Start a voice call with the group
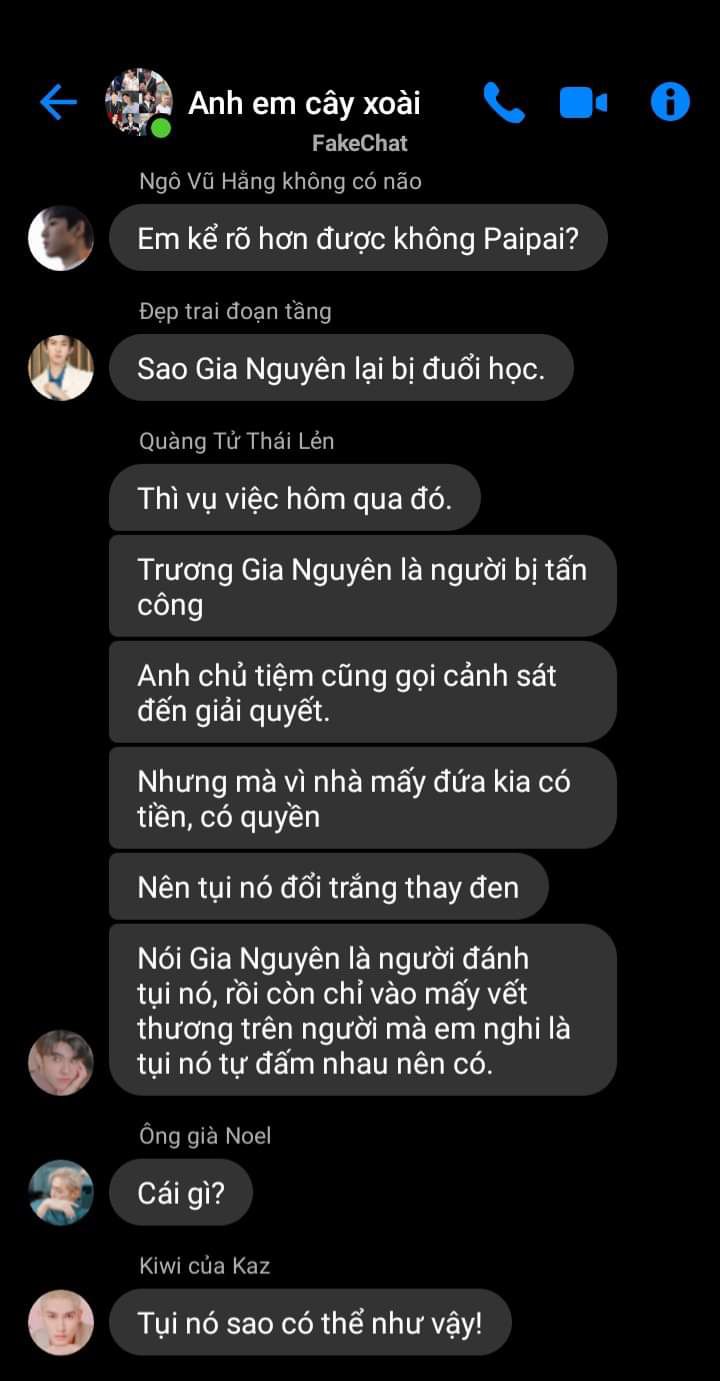The image size is (720, 1381). click(x=503, y=102)
